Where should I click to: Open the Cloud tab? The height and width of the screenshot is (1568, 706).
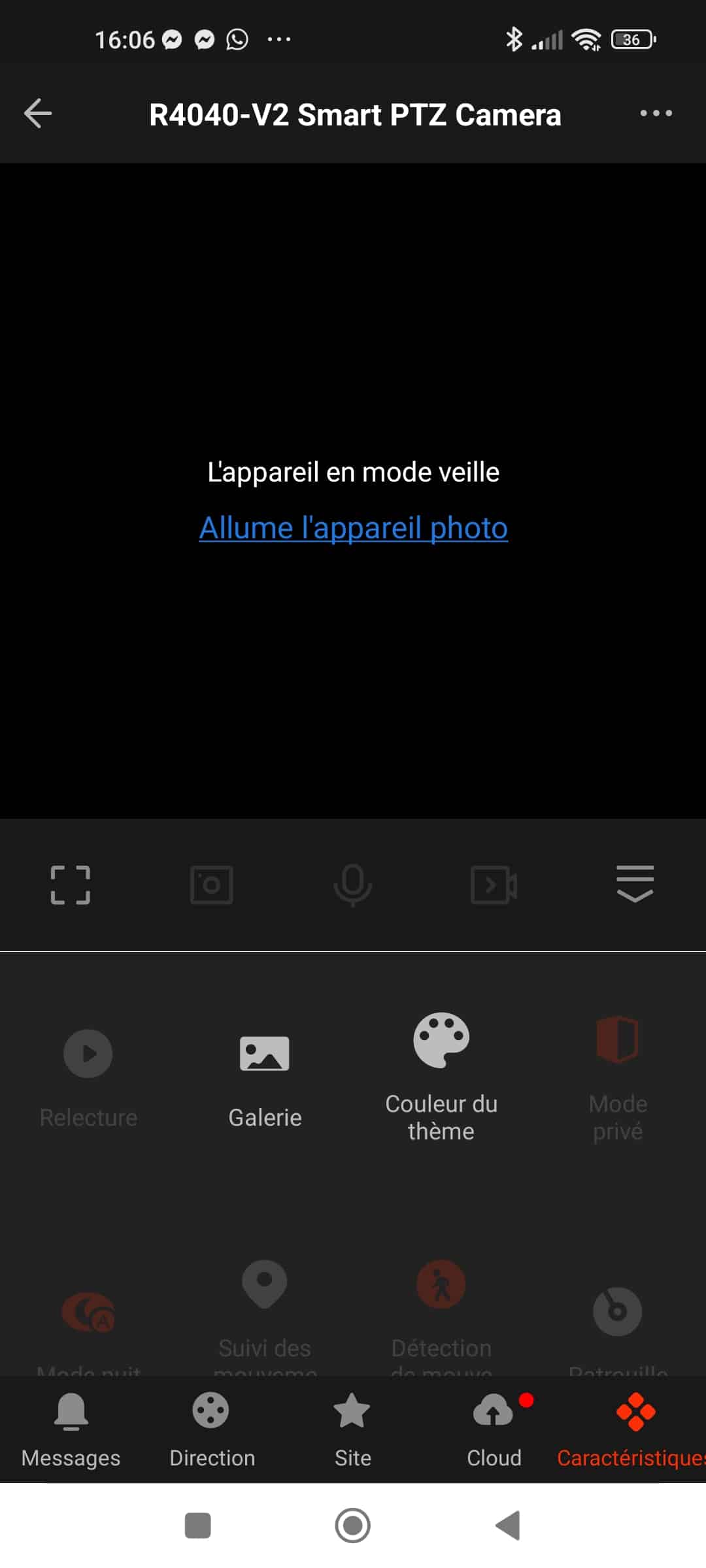[x=494, y=1429]
